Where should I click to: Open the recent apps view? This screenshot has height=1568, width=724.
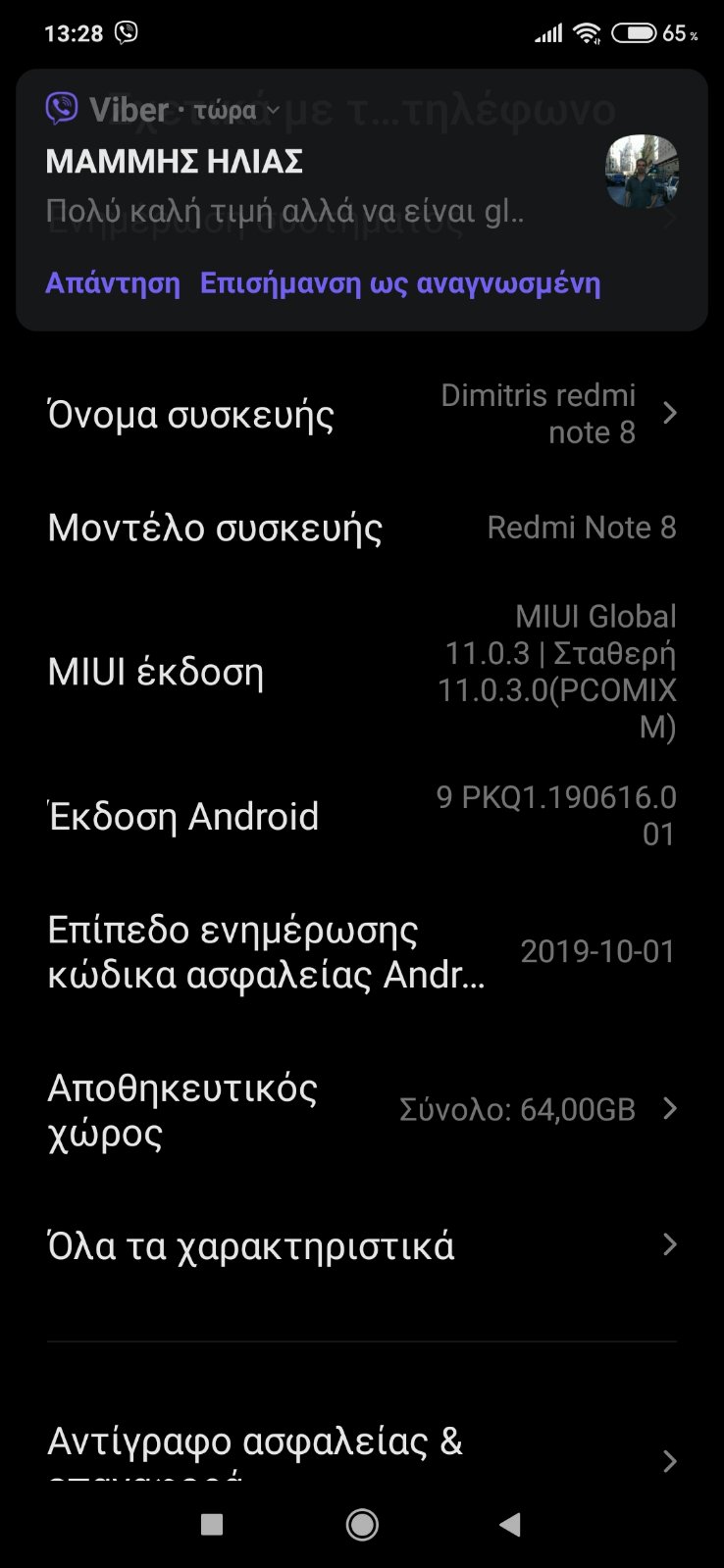pyautogui.click(x=212, y=1524)
